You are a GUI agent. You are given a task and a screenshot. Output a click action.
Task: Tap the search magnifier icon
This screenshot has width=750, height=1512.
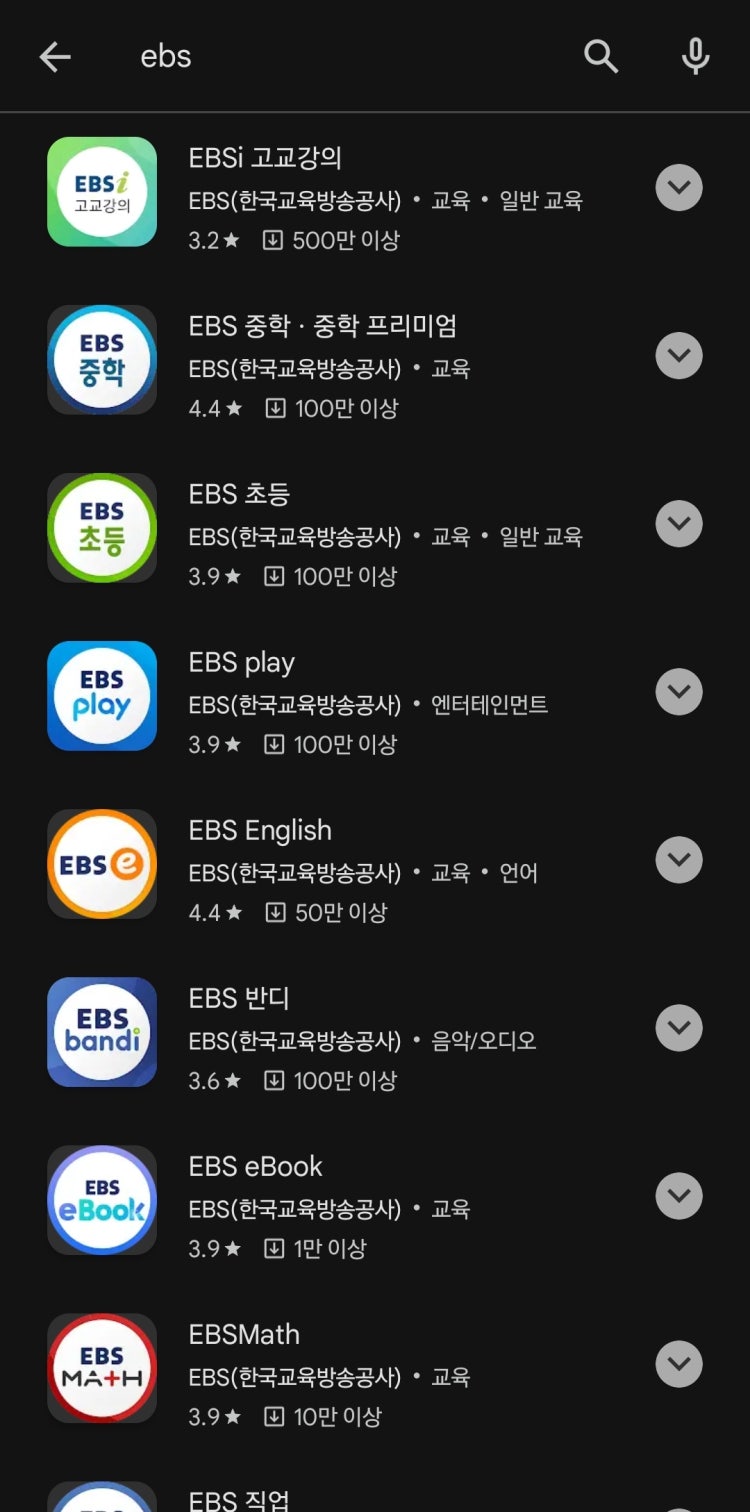pyautogui.click(x=601, y=56)
